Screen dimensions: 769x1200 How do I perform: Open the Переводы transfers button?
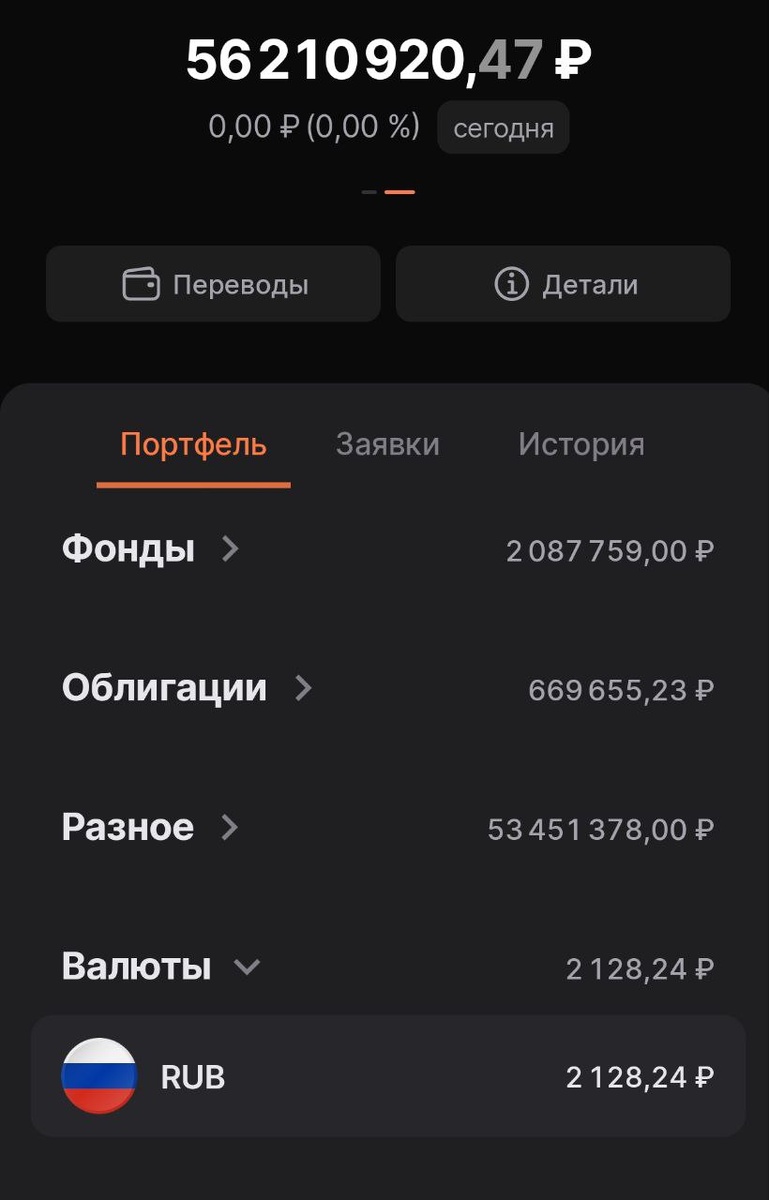point(213,284)
